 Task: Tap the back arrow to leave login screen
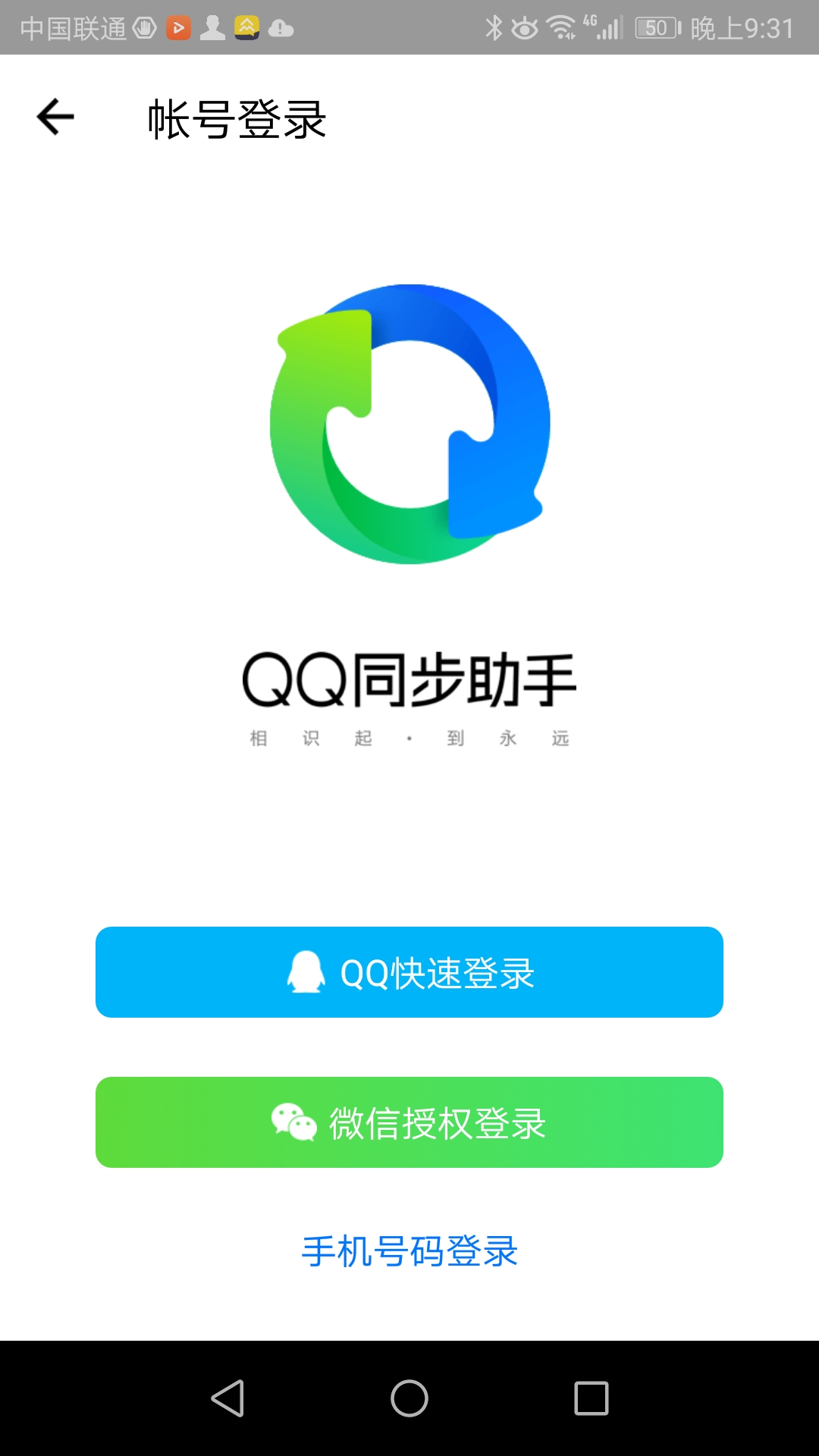click(55, 118)
